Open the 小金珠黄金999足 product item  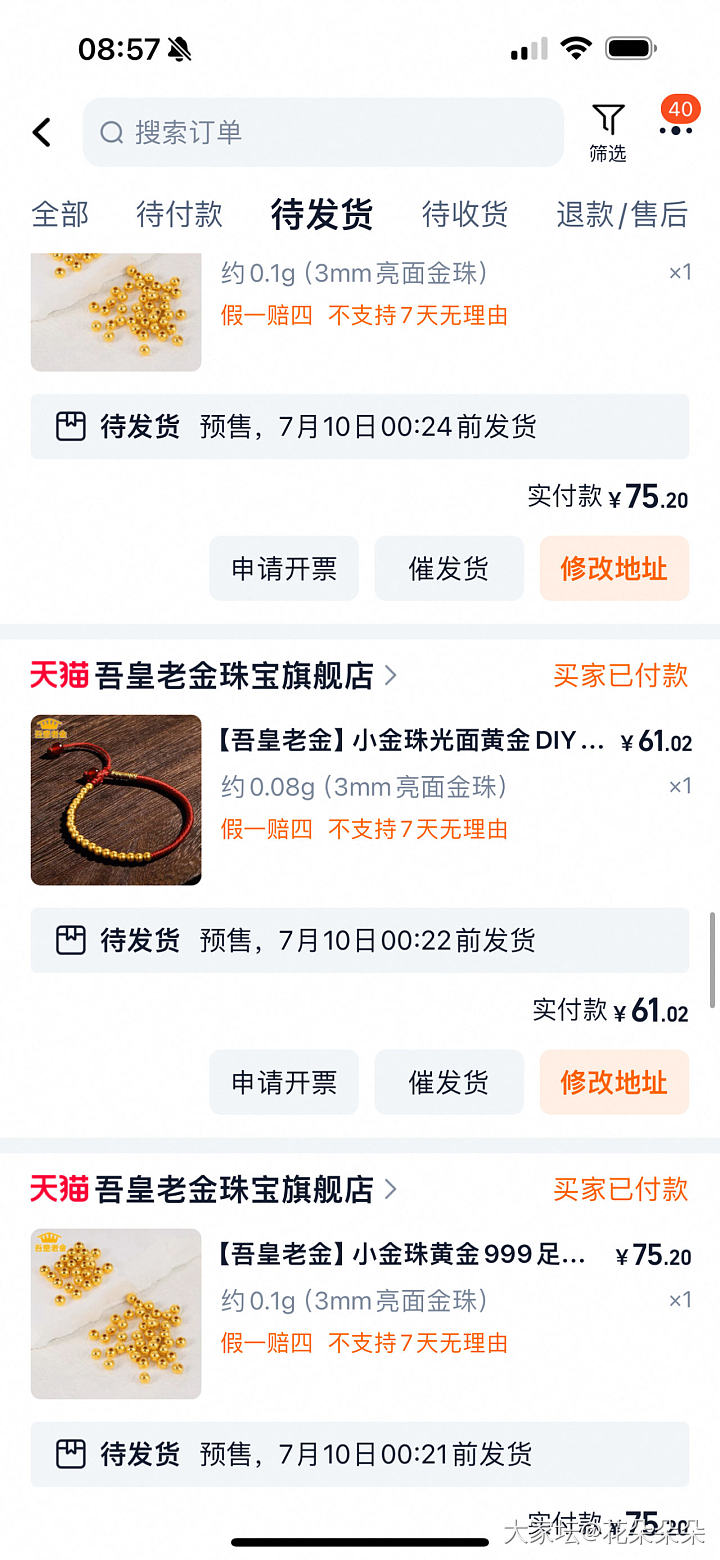(400, 1255)
